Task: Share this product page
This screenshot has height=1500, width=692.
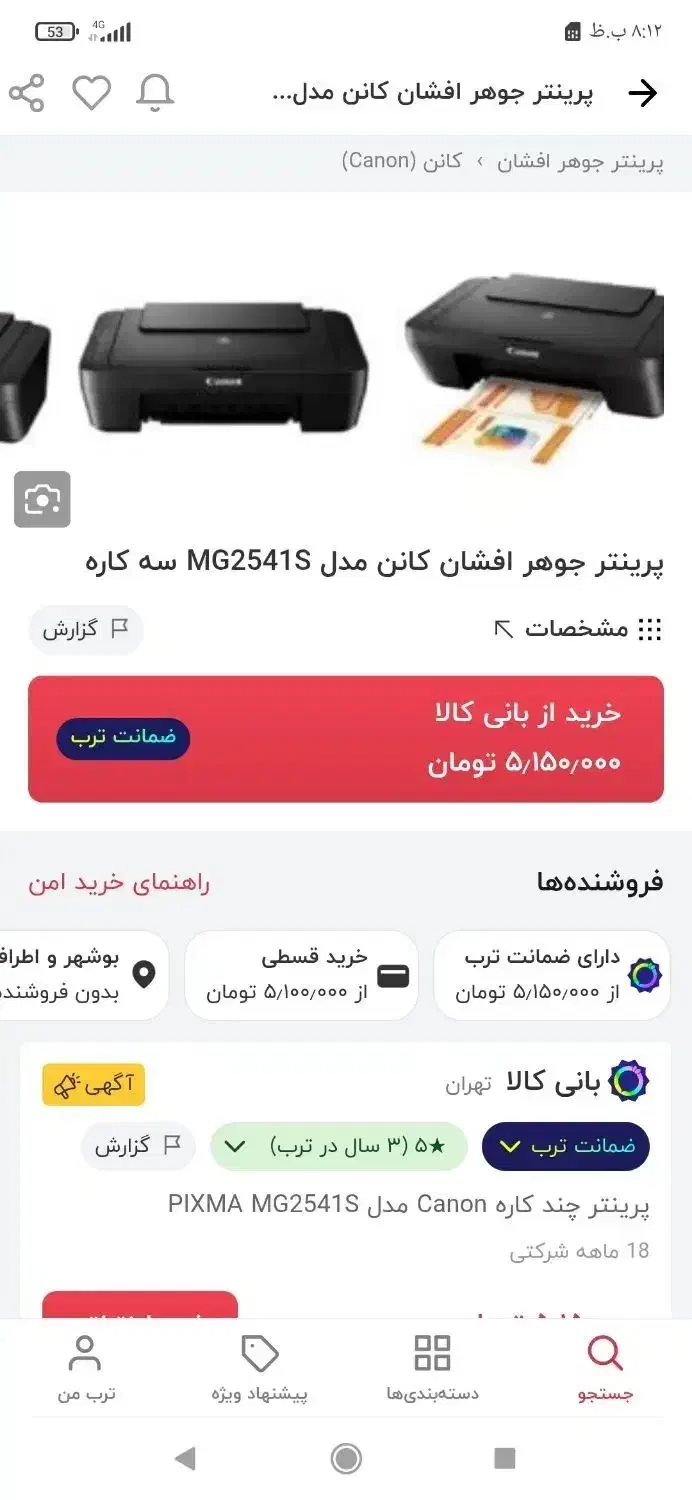Action: (x=27, y=93)
